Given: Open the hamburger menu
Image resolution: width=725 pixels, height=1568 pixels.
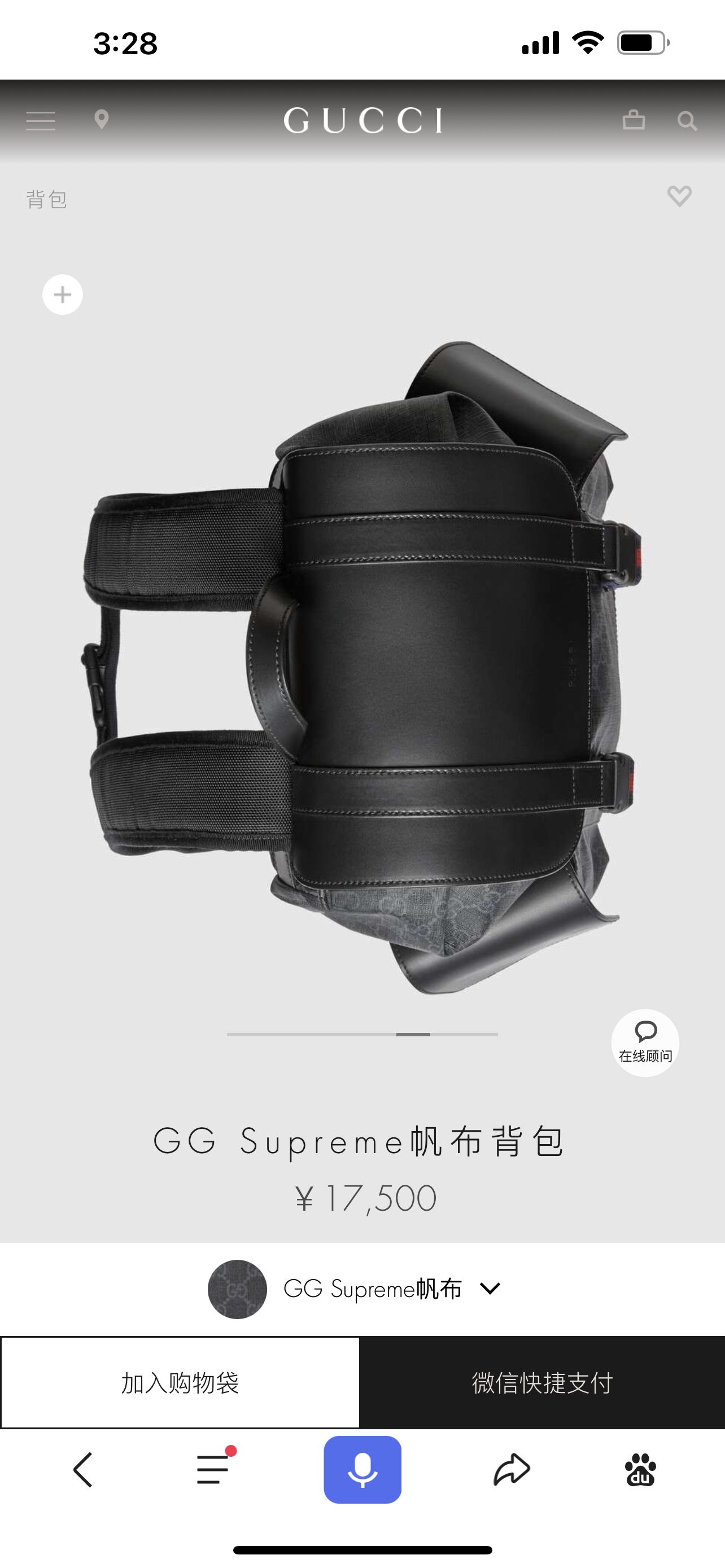Looking at the screenshot, I should (40, 121).
